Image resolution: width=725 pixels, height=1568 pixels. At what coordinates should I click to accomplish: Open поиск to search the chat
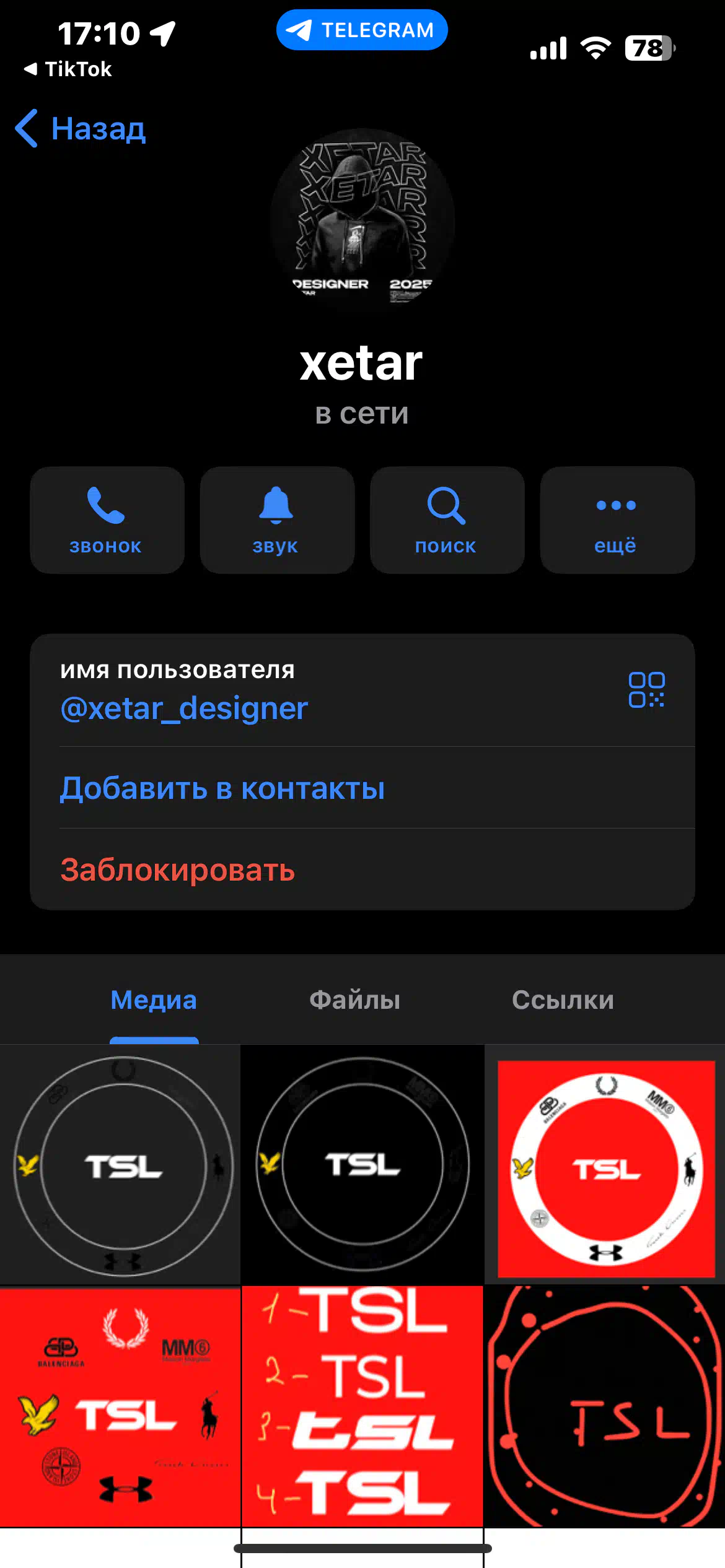[x=447, y=520]
